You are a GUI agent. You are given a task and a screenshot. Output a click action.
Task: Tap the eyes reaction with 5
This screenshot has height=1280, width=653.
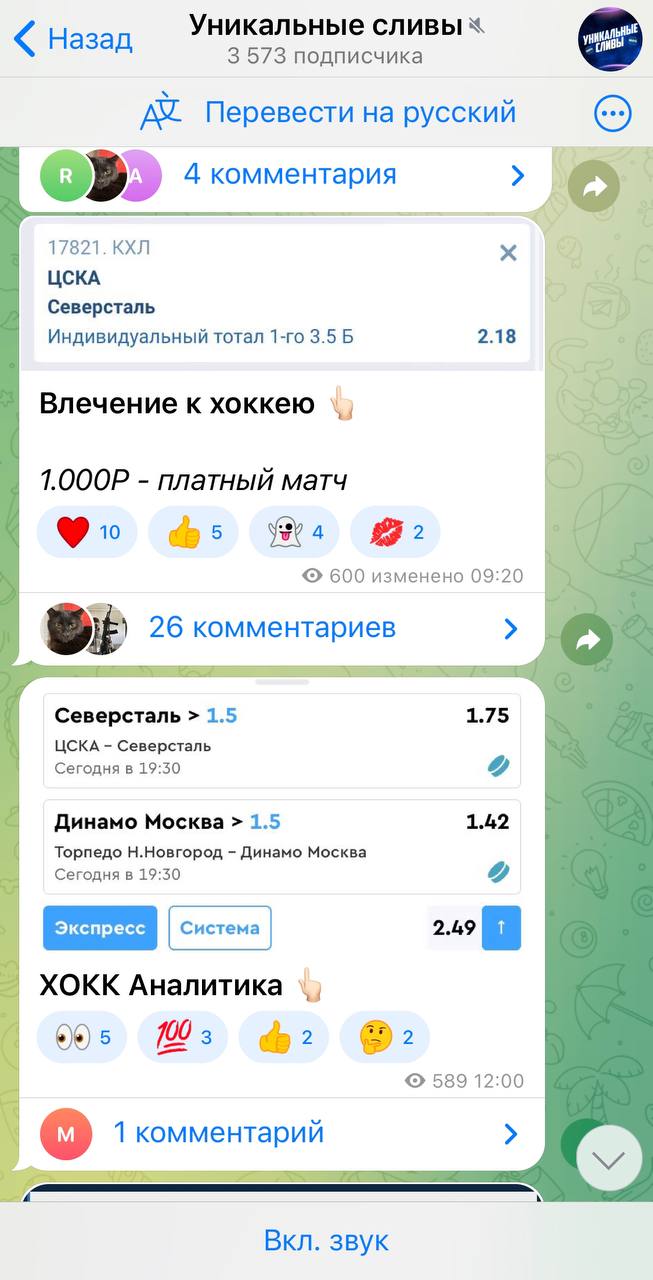pos(82,1037)
